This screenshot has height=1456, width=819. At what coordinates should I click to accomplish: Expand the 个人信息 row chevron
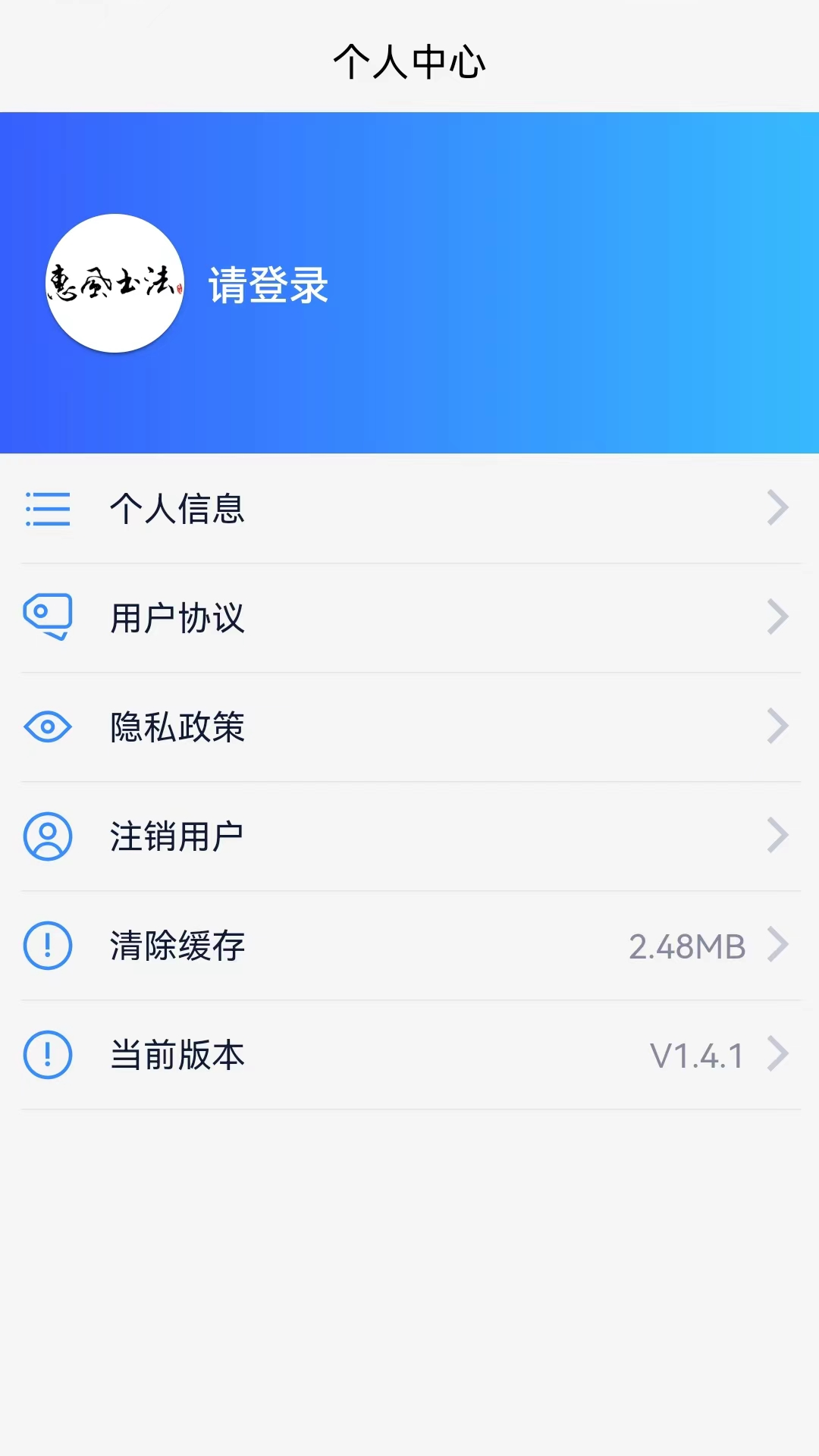tap(777, 509)
